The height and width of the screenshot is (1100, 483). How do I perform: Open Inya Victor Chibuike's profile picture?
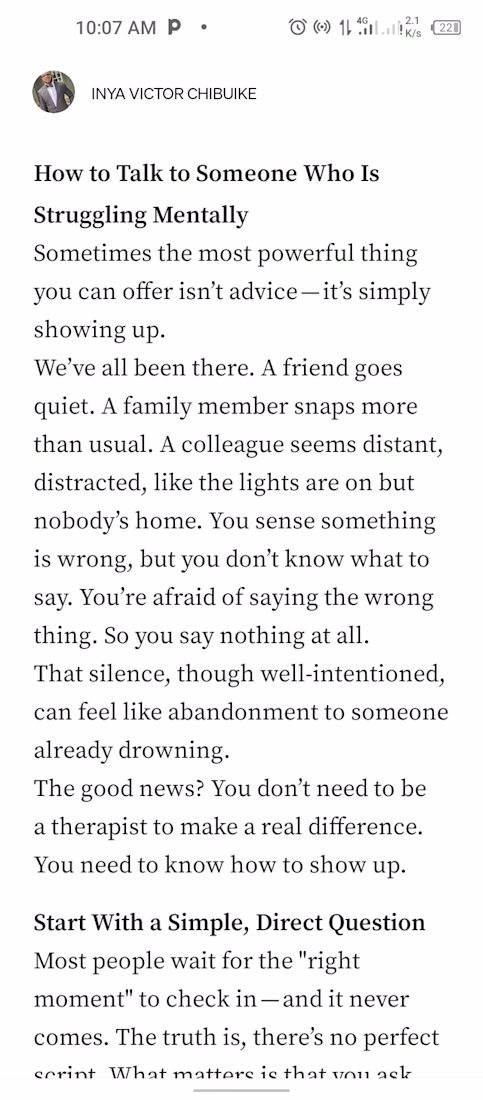tap(53, 92)
